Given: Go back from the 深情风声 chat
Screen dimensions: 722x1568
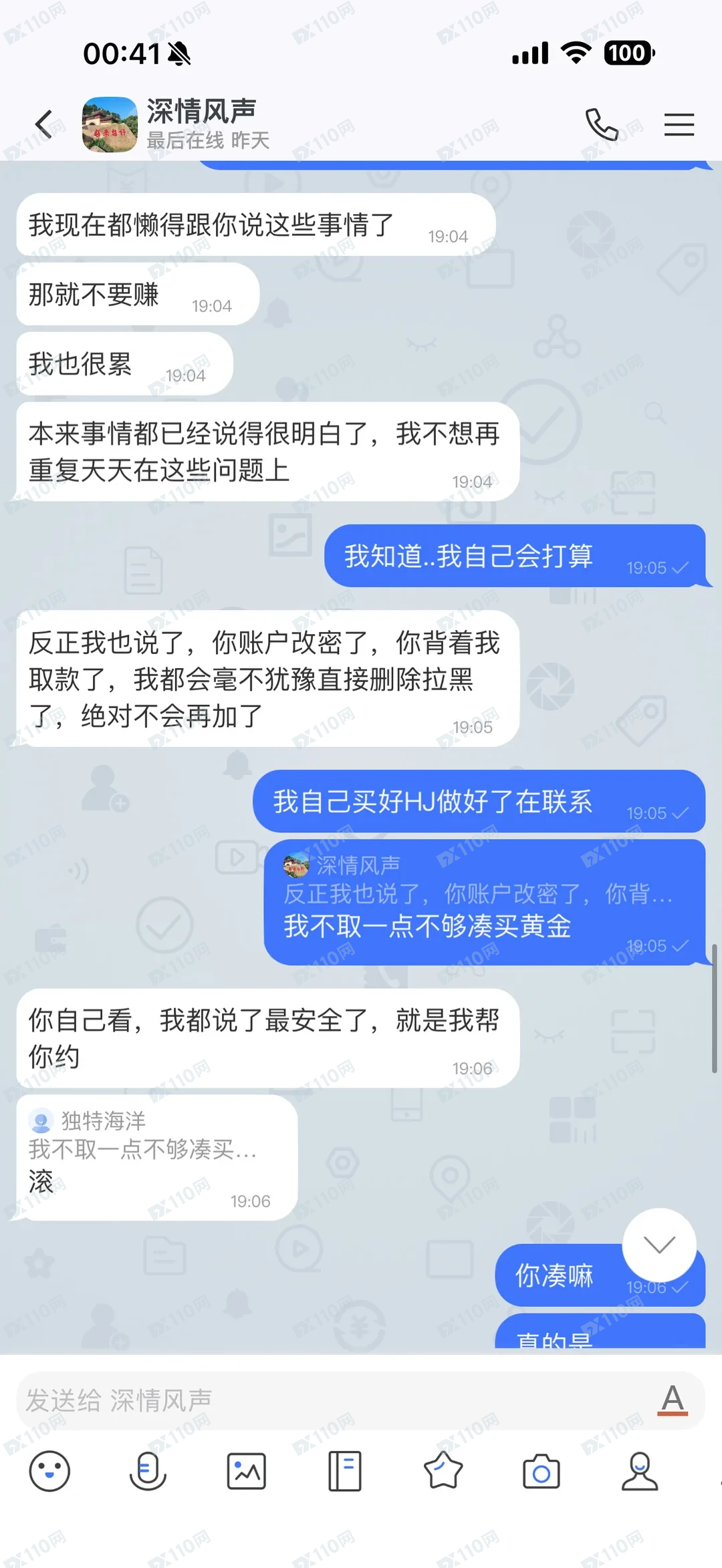Looking at the screenshot, I should (44, 124).
